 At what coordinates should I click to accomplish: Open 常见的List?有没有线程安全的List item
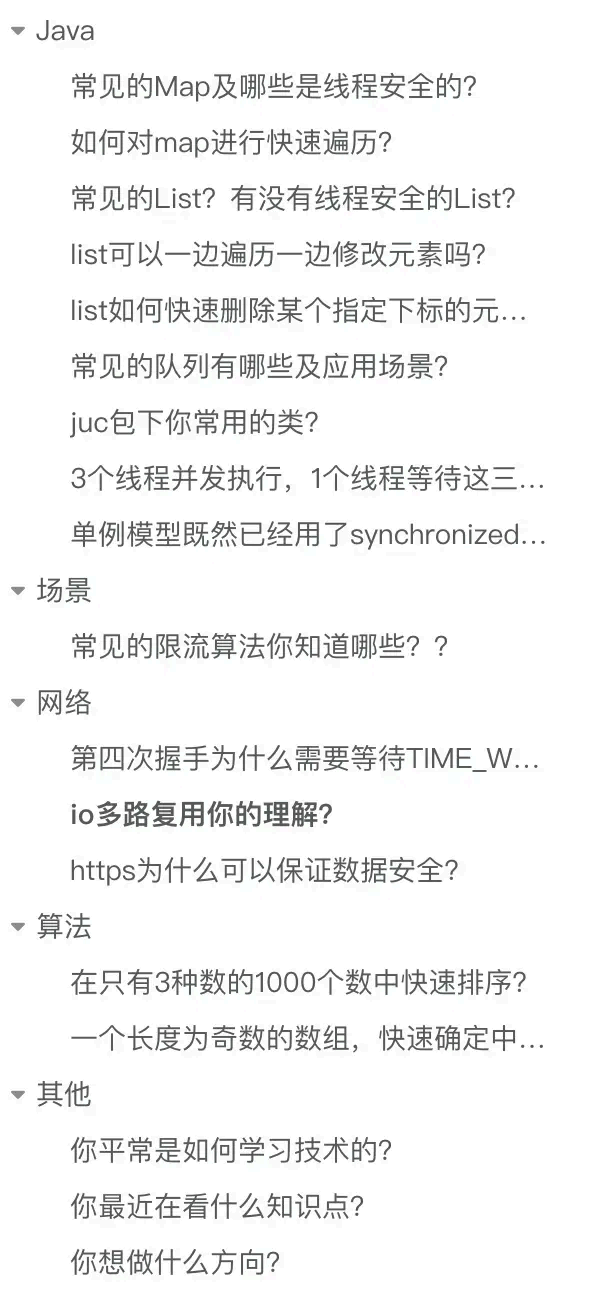[293, 199]
